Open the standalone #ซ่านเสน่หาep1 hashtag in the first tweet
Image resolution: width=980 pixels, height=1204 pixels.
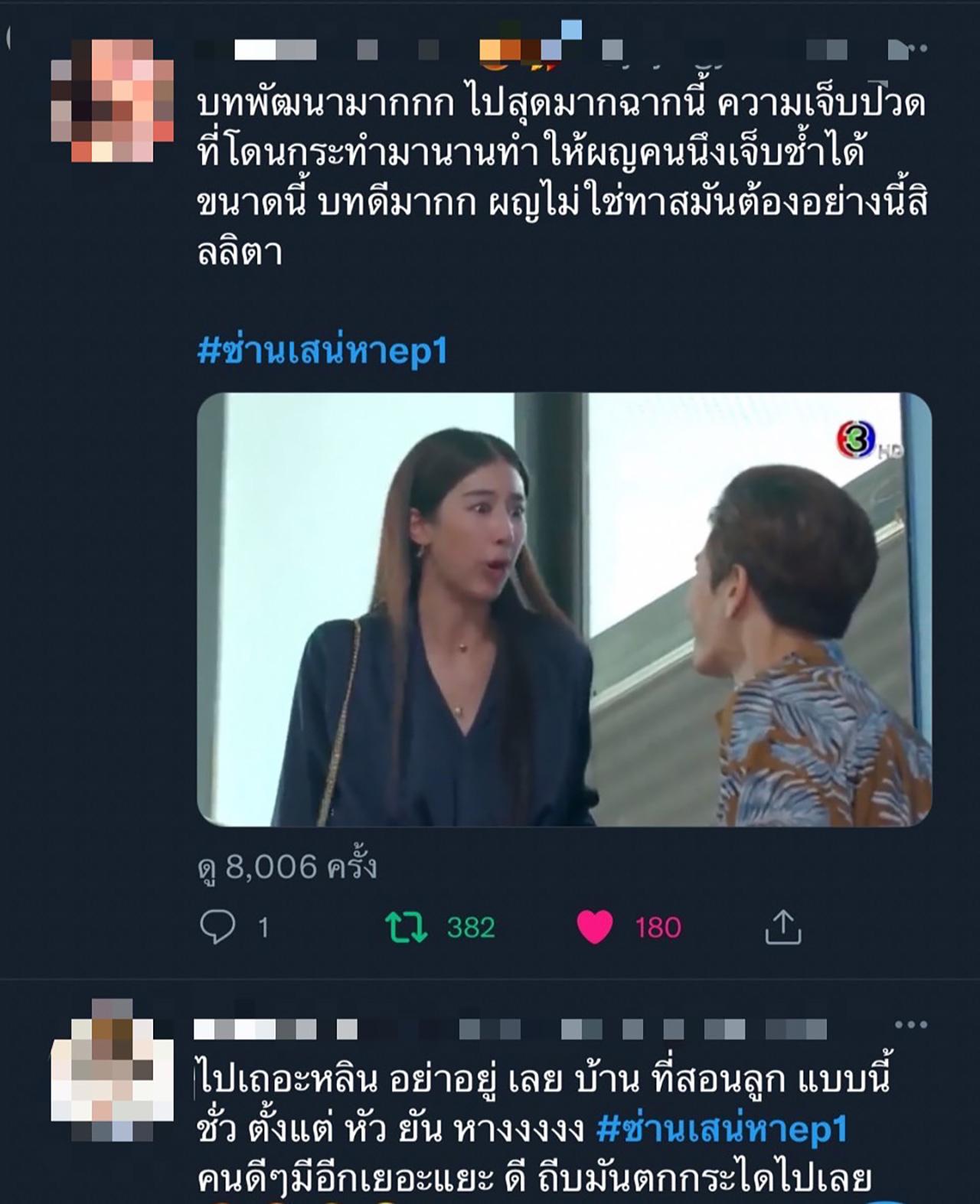322,351
